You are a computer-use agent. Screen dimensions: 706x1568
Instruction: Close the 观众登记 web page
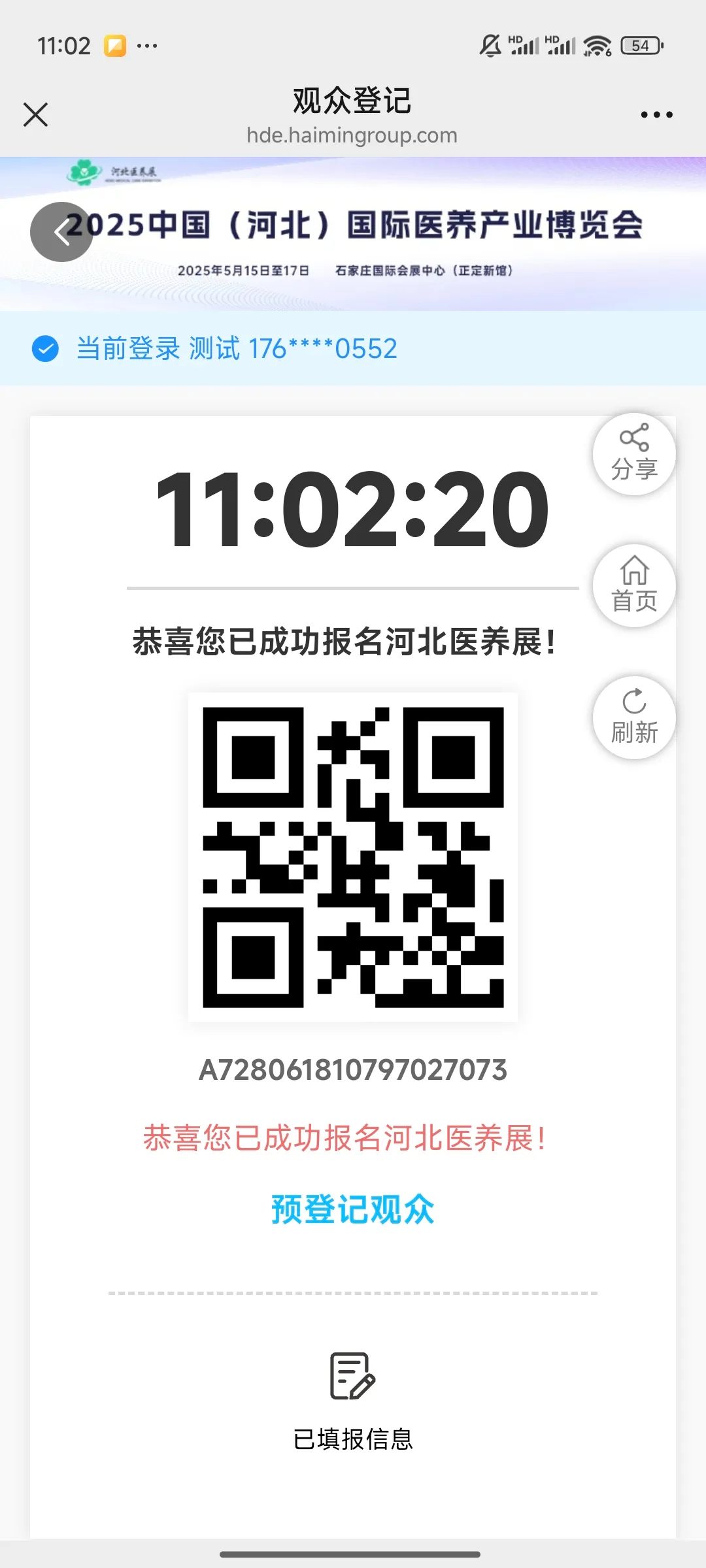click(x=35, y=114)
